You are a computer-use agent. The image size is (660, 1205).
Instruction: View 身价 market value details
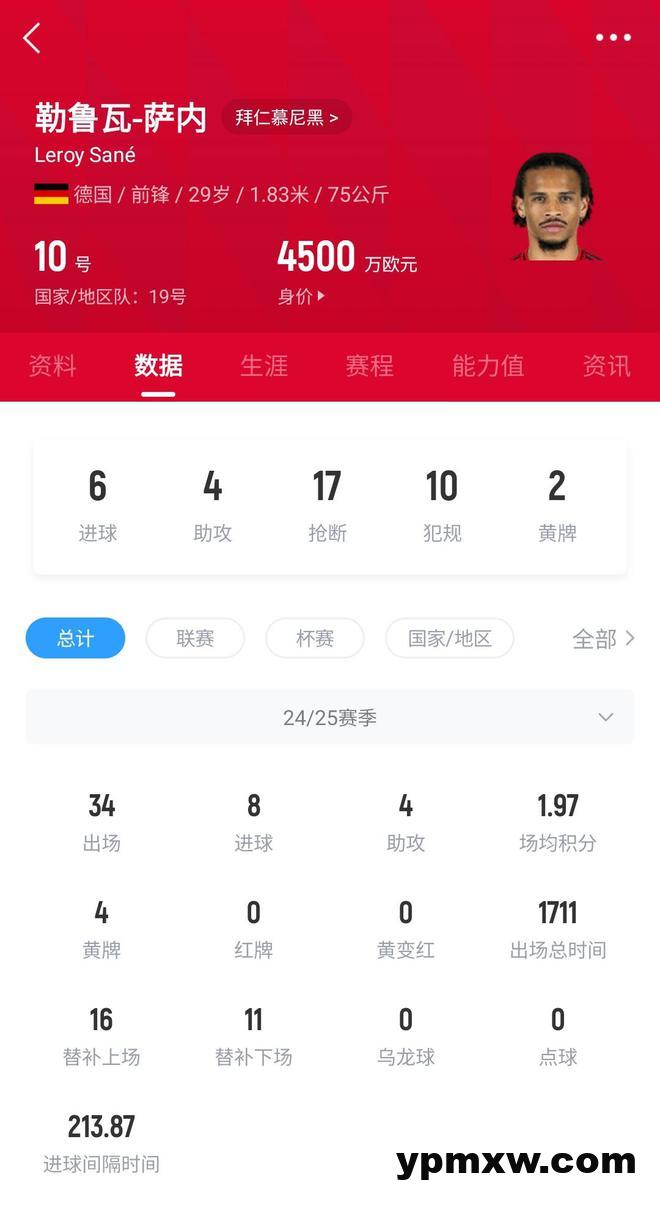pos(301,296)
